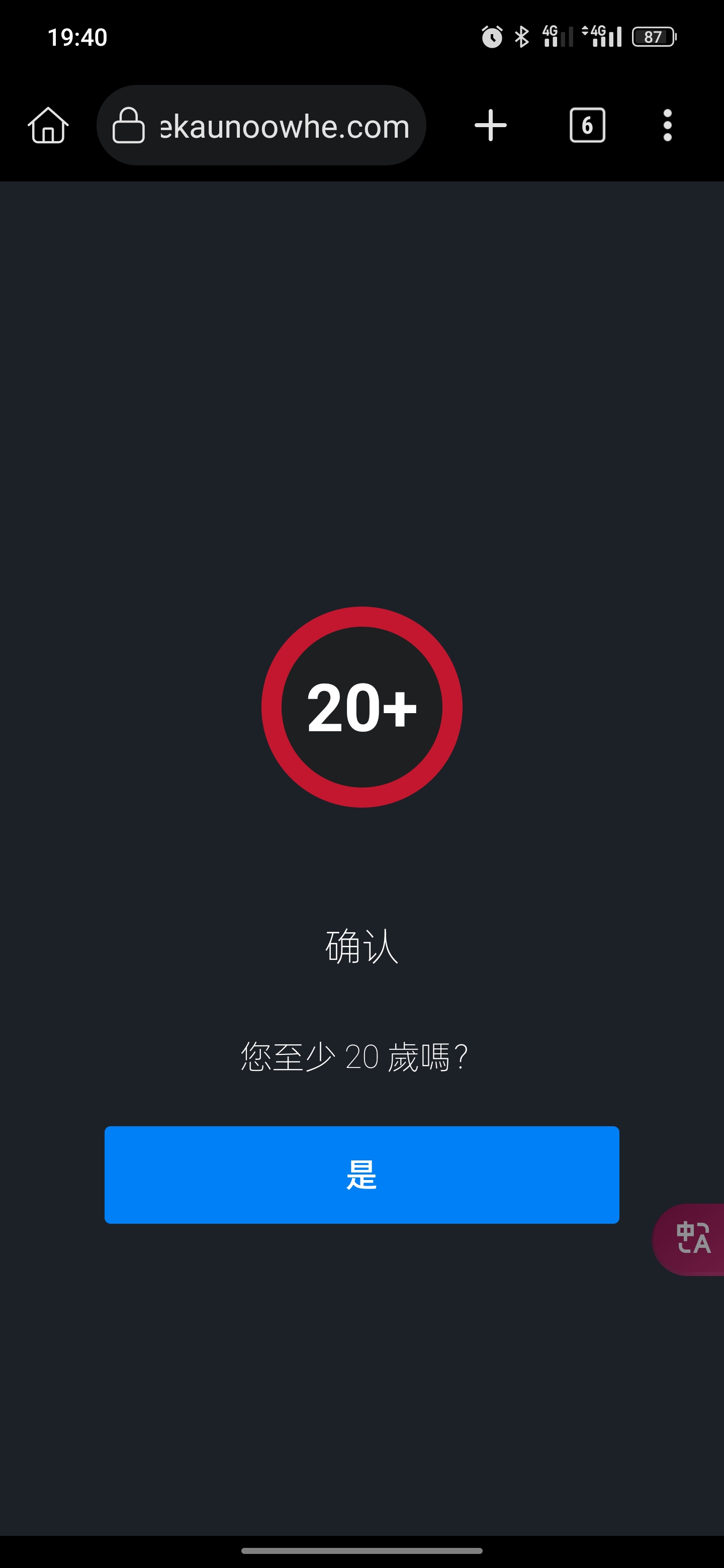Open the floating translate page button
724x1568 pixels.
pos(690,1239)
